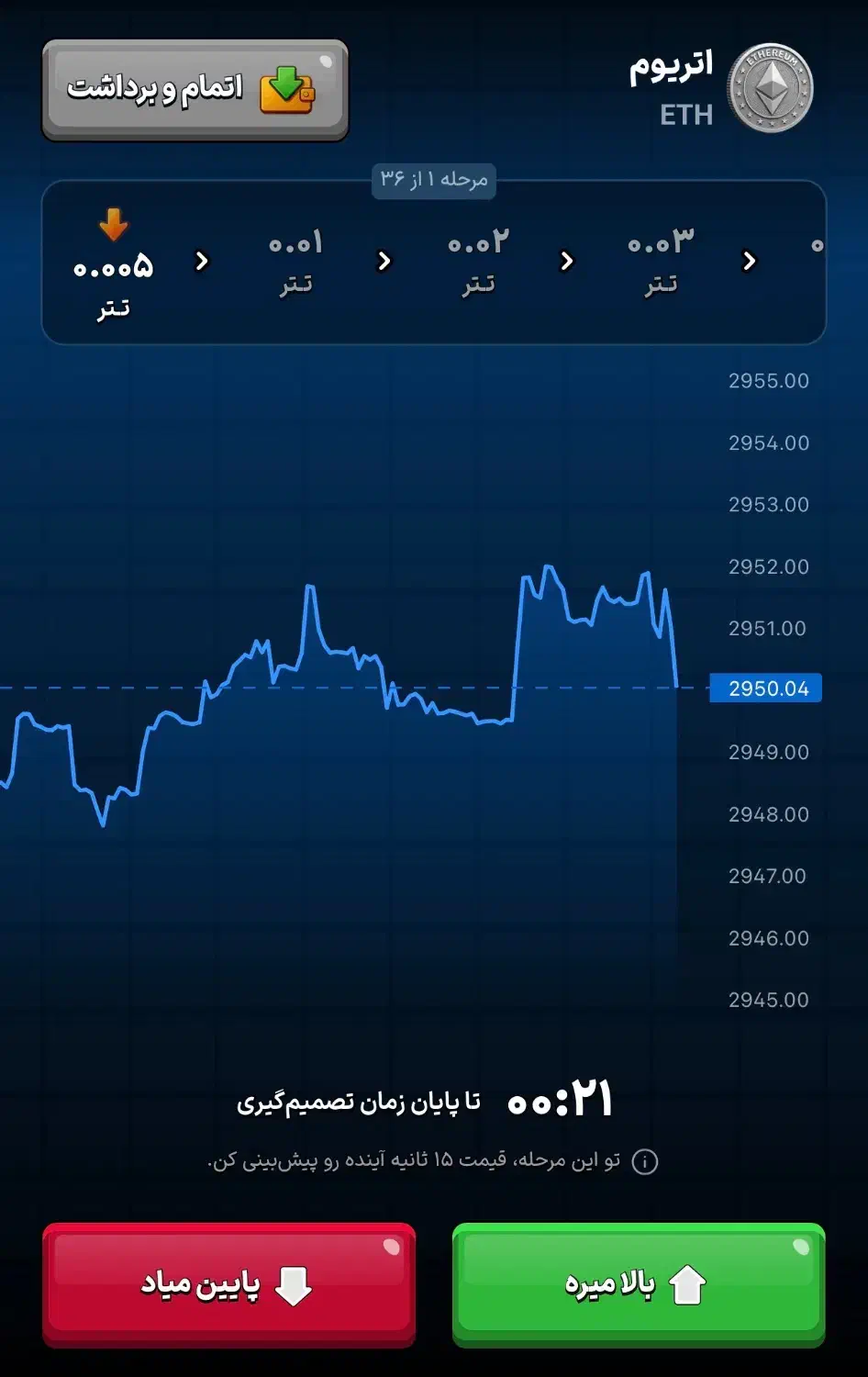Click the ۰۰:۲۱ countdown timer

point(560,1098)
